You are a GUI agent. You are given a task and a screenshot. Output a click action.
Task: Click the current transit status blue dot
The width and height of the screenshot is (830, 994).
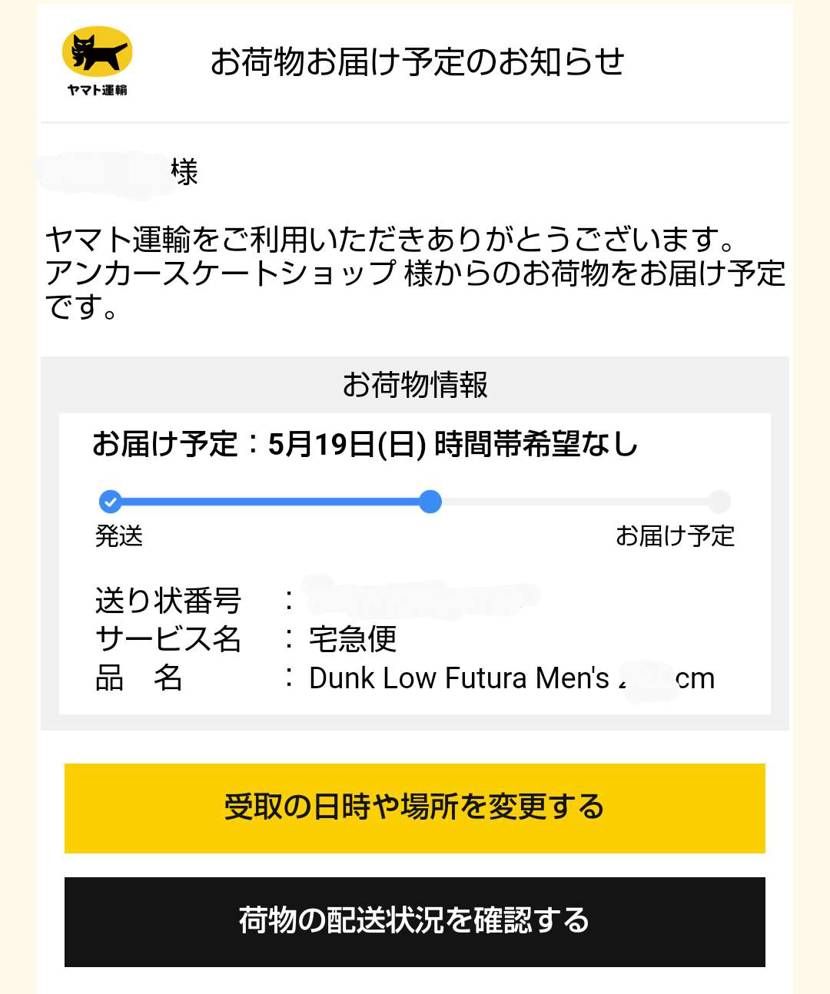(430, 502)
